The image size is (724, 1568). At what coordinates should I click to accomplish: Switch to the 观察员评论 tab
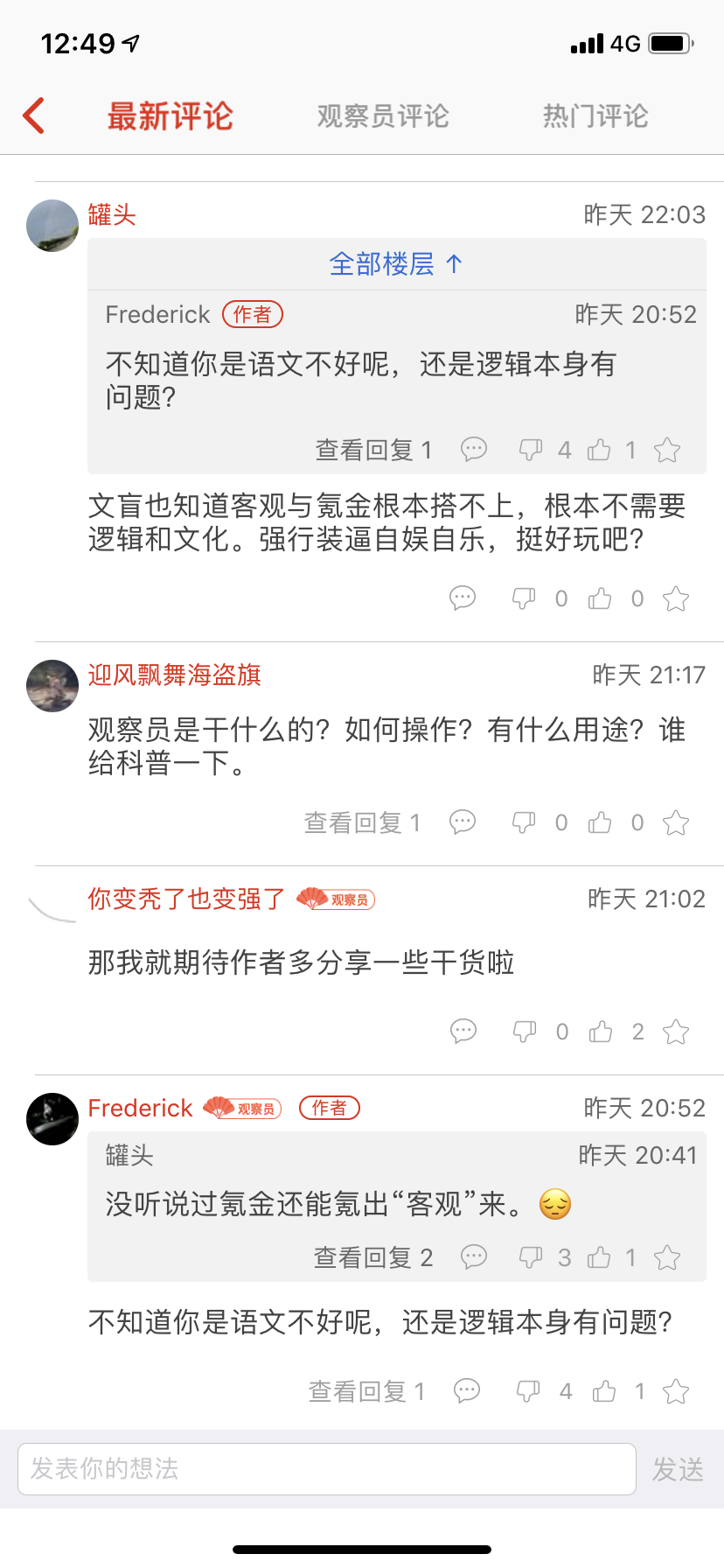coord(383,115)
